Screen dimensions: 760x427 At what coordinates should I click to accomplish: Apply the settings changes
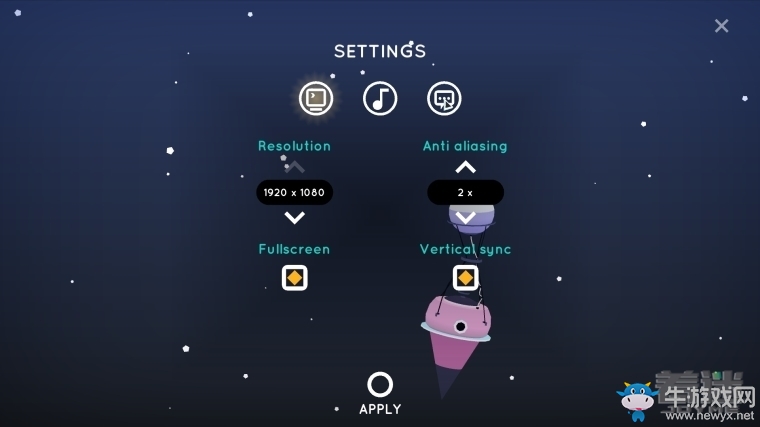380,385
